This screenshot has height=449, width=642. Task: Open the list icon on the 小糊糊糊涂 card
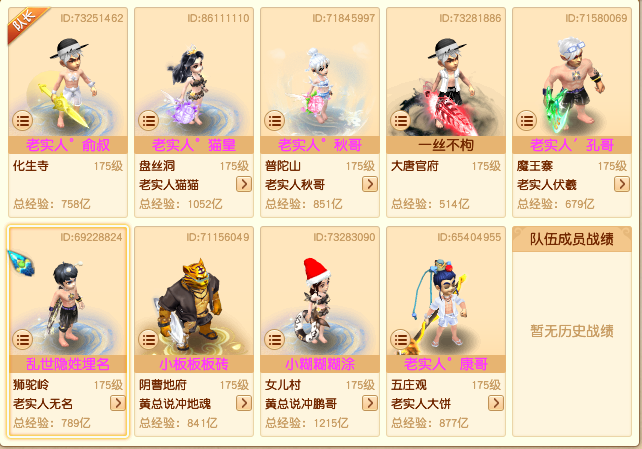(274, 340)
